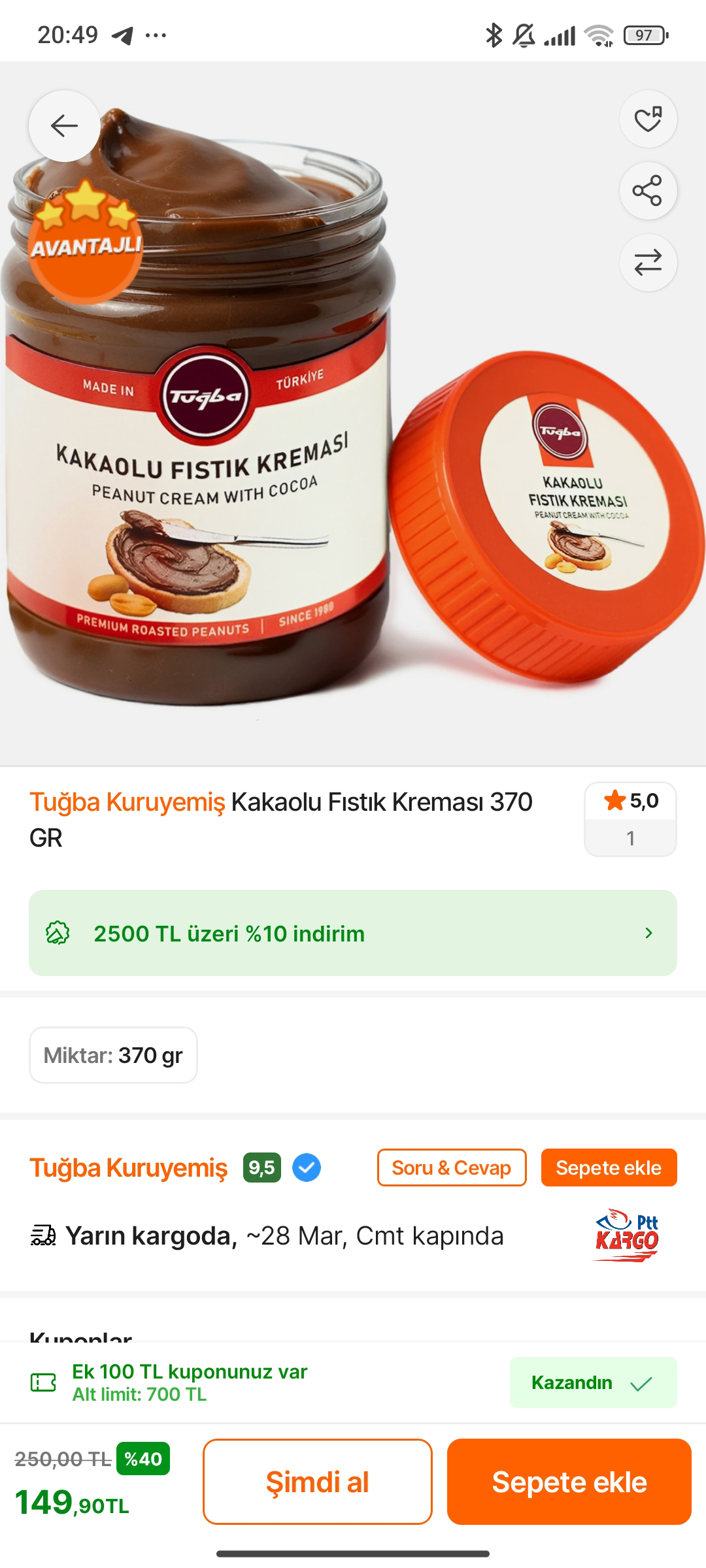
Task: Tap the Kazandın coupon button
Action: tap(593, 1382)
